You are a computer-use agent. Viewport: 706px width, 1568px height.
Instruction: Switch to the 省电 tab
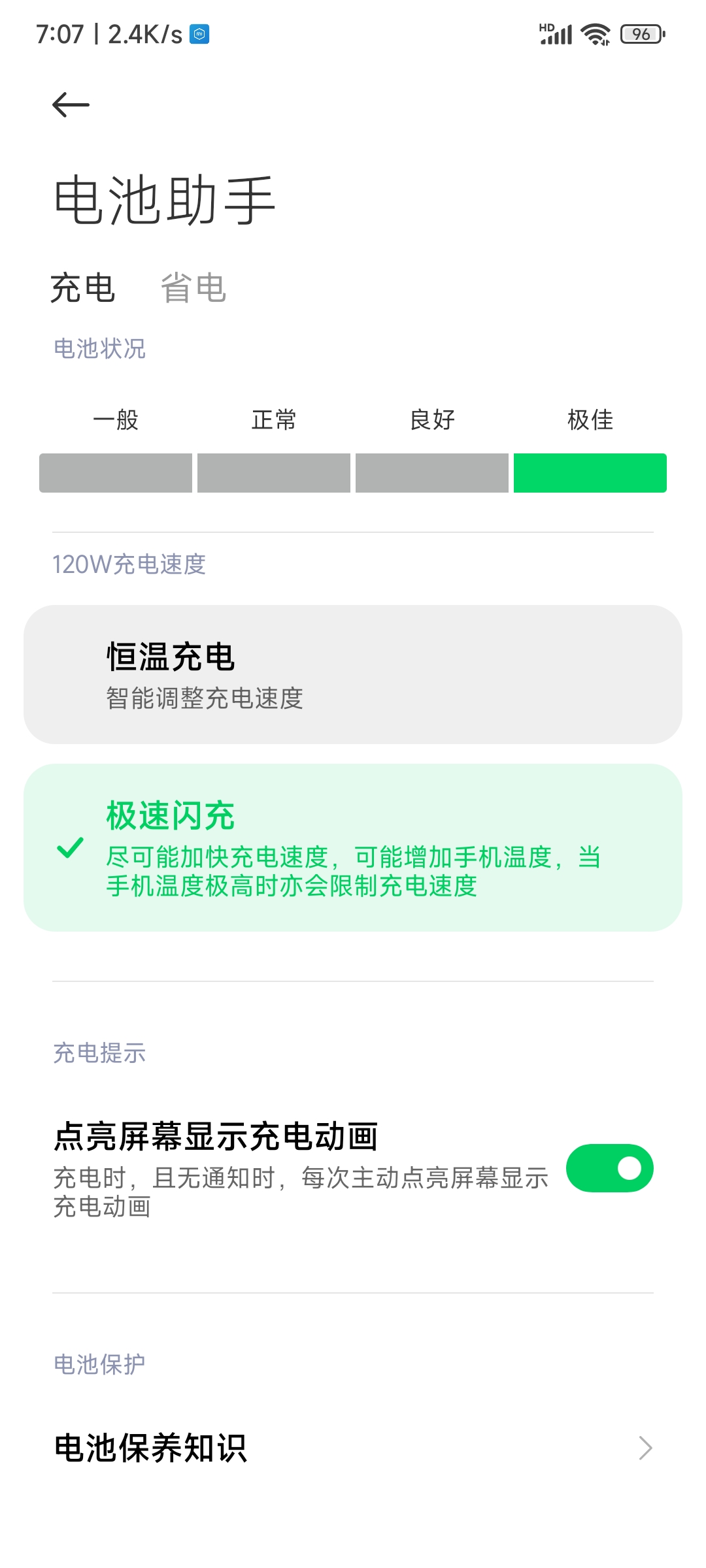click(193, 288)
